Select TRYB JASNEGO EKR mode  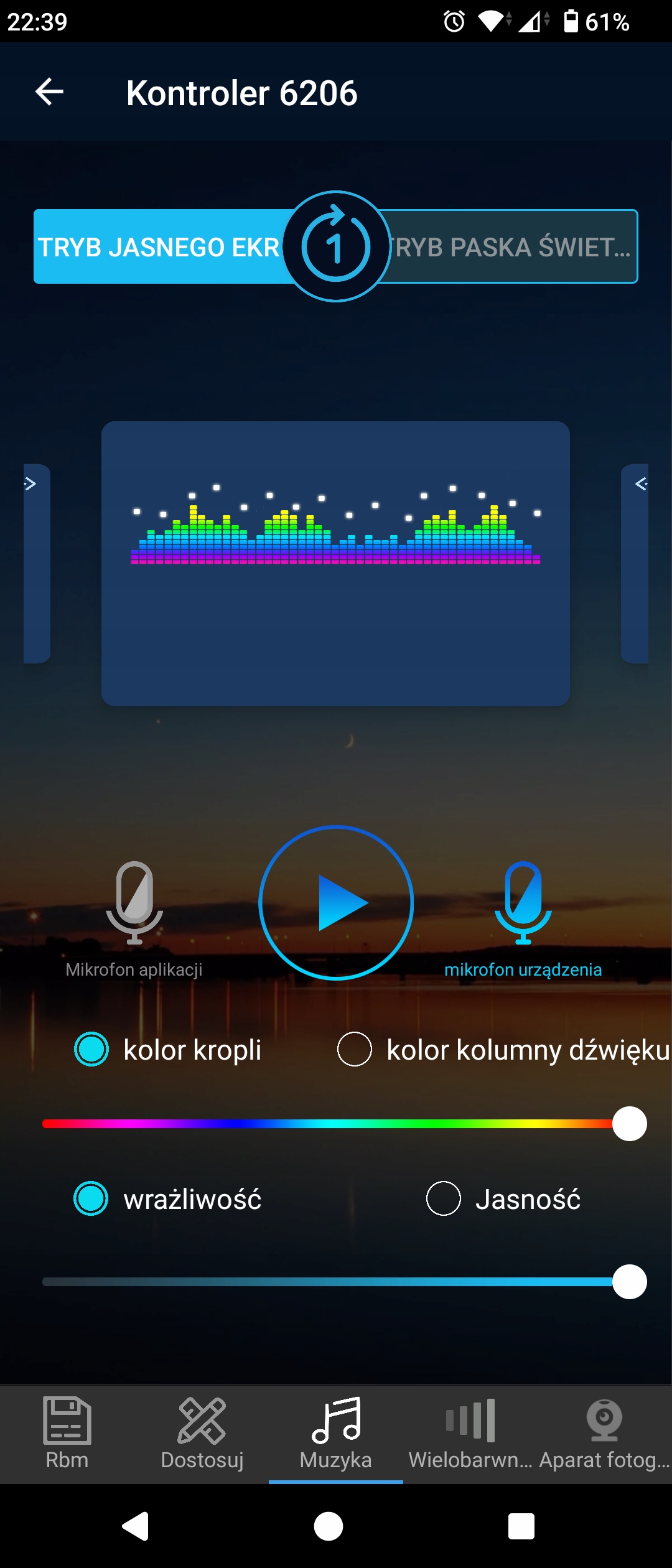pos(159,247)
